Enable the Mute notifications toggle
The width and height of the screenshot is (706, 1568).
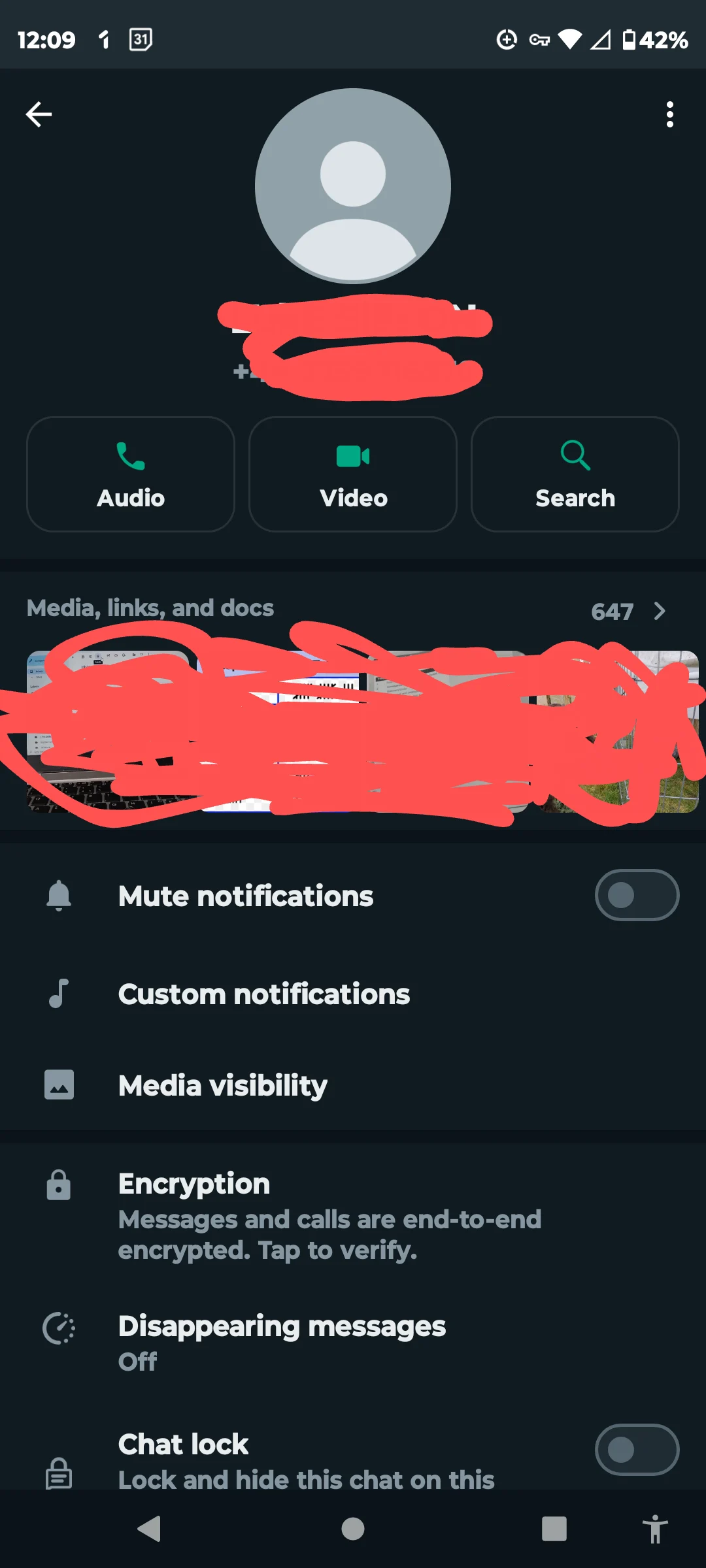point(636,895)
